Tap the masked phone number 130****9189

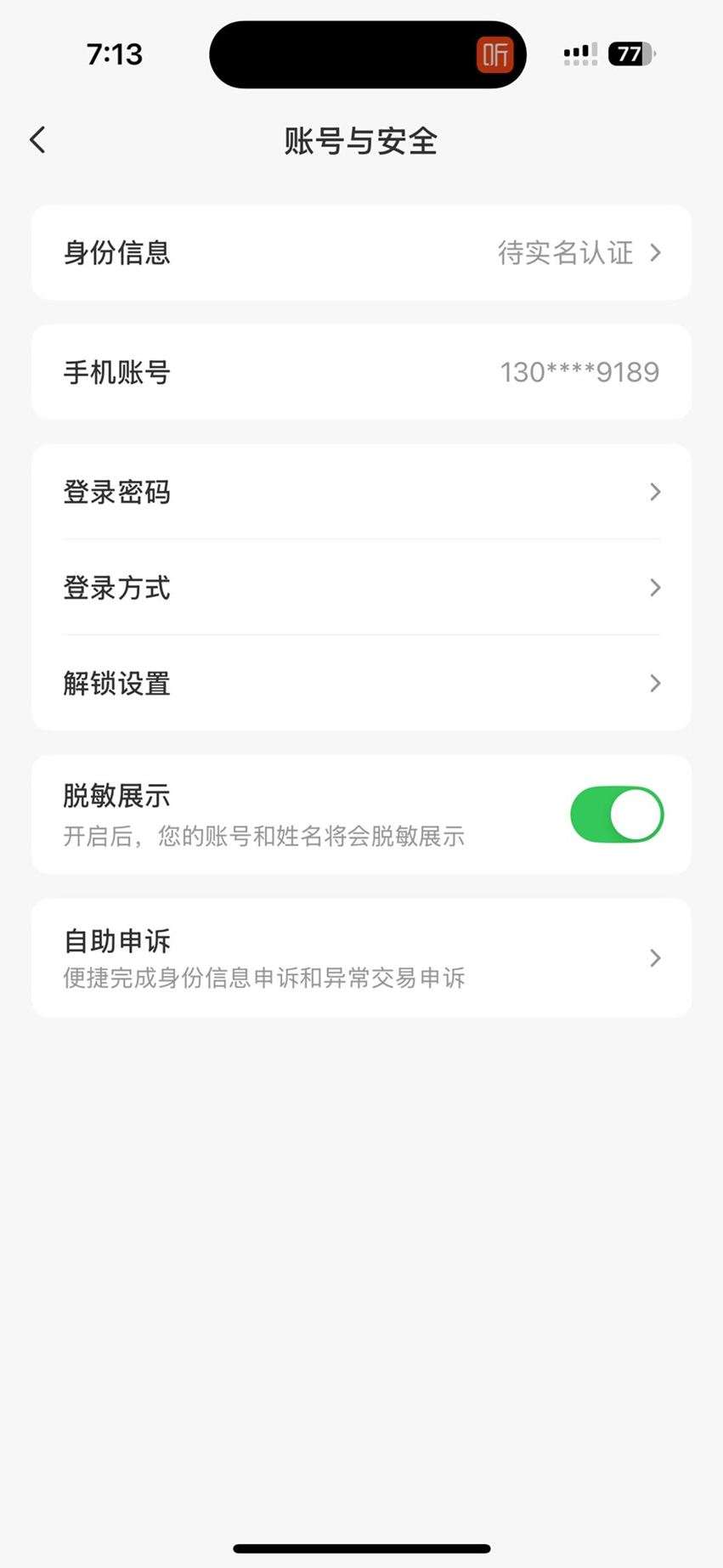578,372
